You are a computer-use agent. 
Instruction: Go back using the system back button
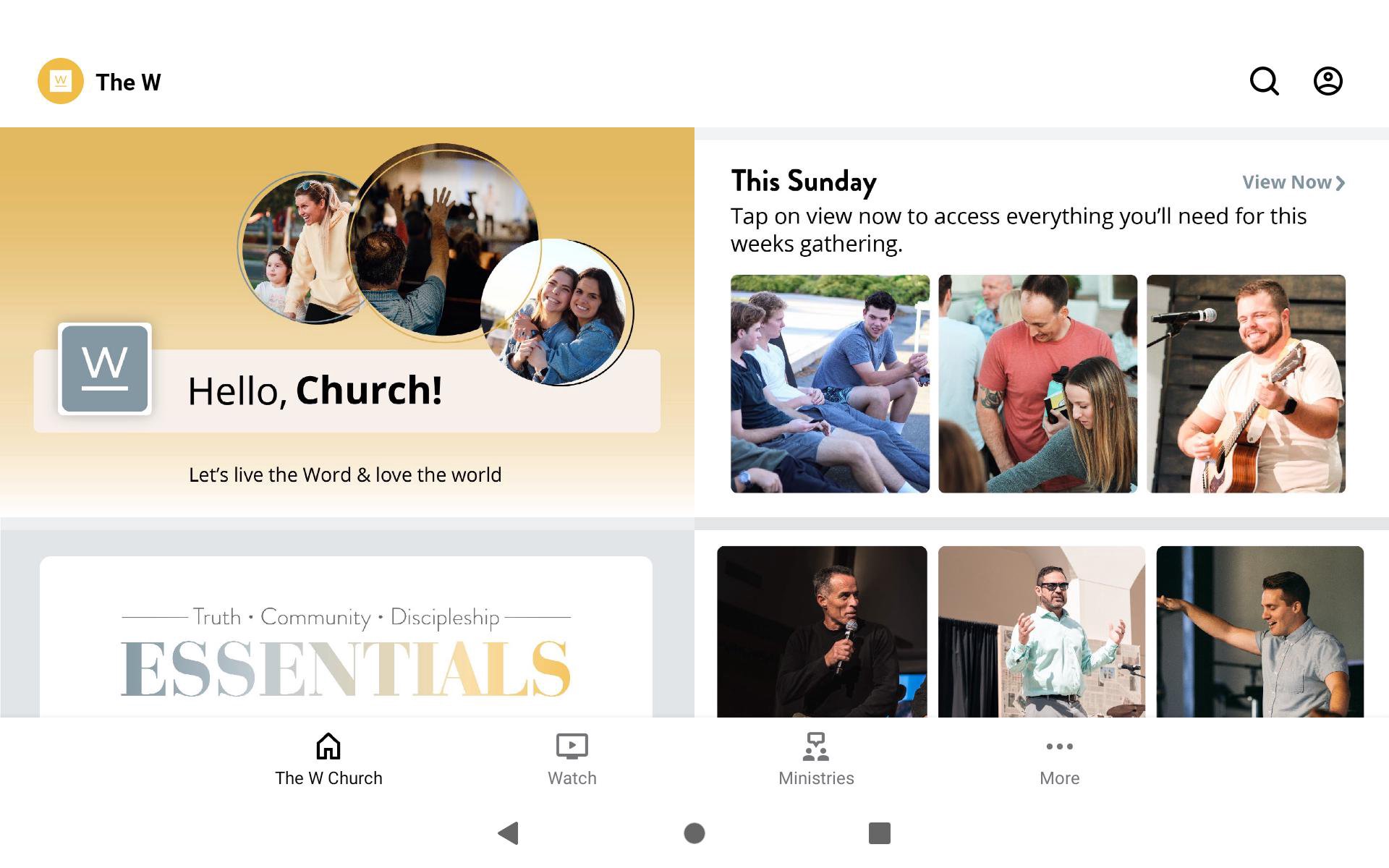509,833
